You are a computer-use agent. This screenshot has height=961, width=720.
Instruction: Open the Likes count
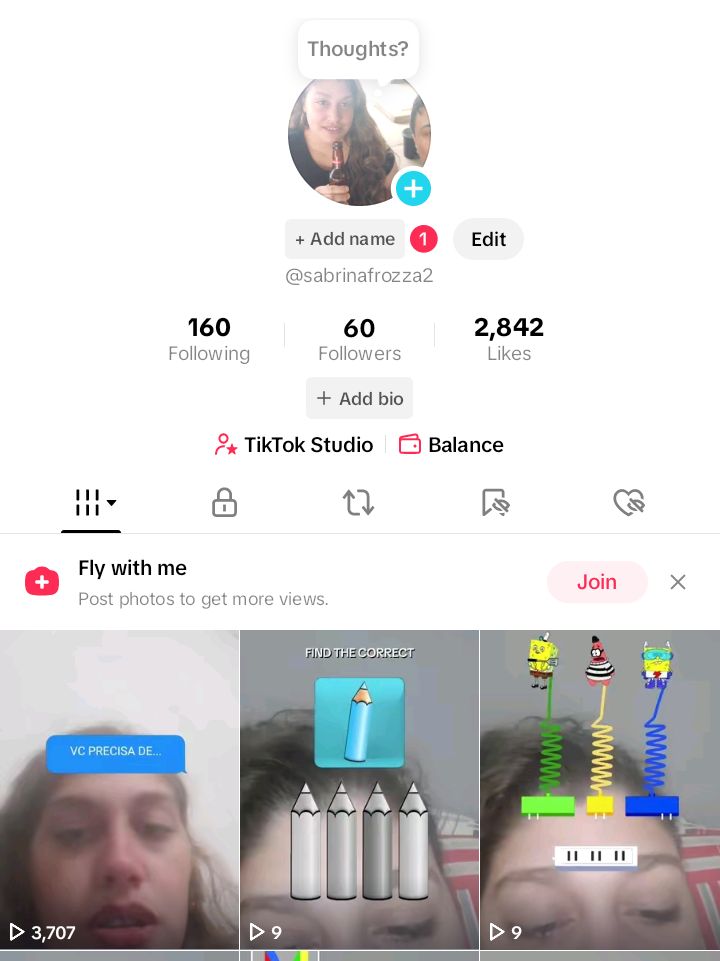(x=509, y=339)
